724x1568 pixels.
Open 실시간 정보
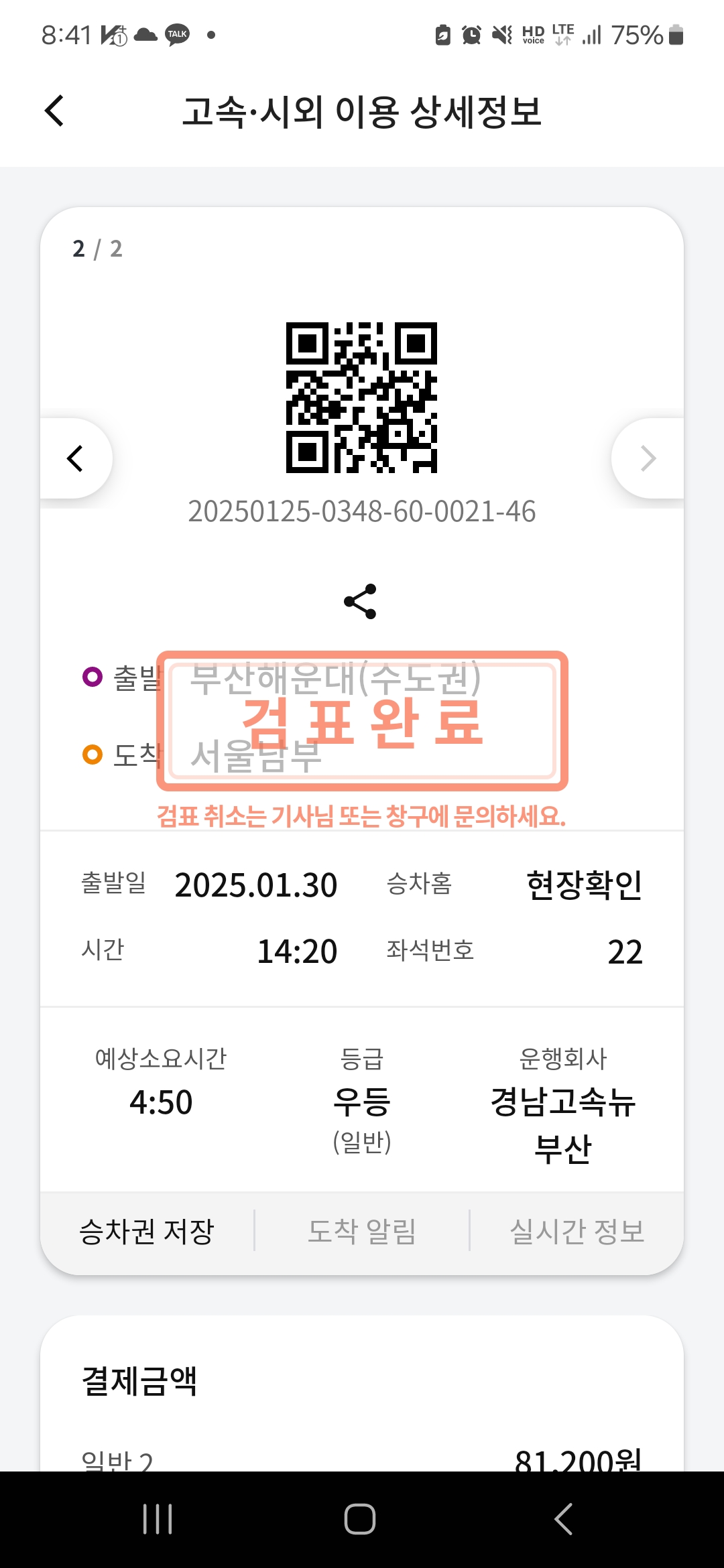tap(577, 1232)
